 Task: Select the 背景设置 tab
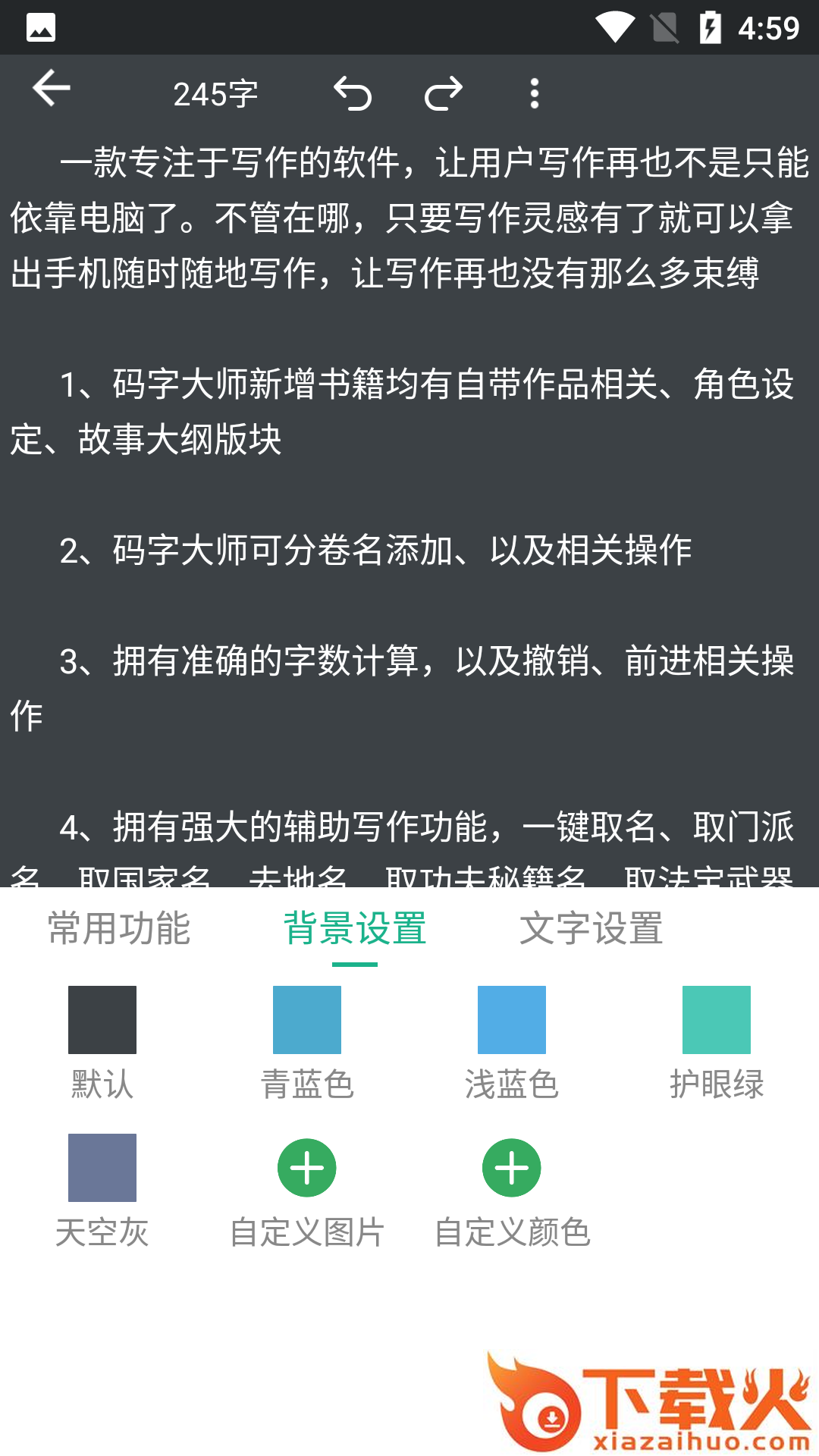[355, 928]
